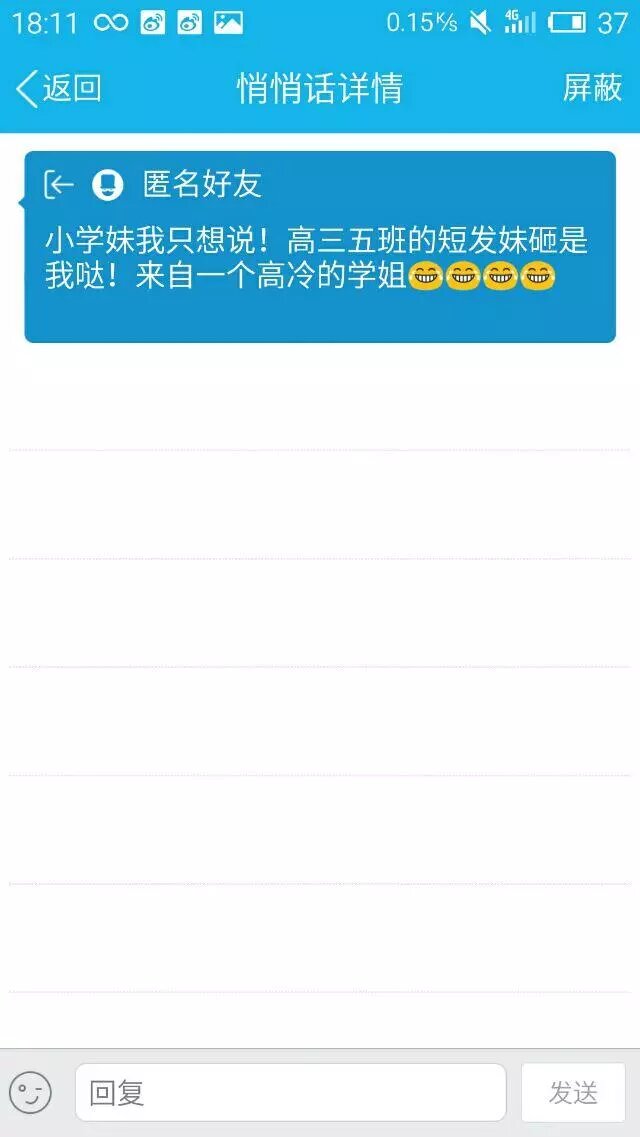Open the anonymous friend's whisper message bubble

[320, 248]
